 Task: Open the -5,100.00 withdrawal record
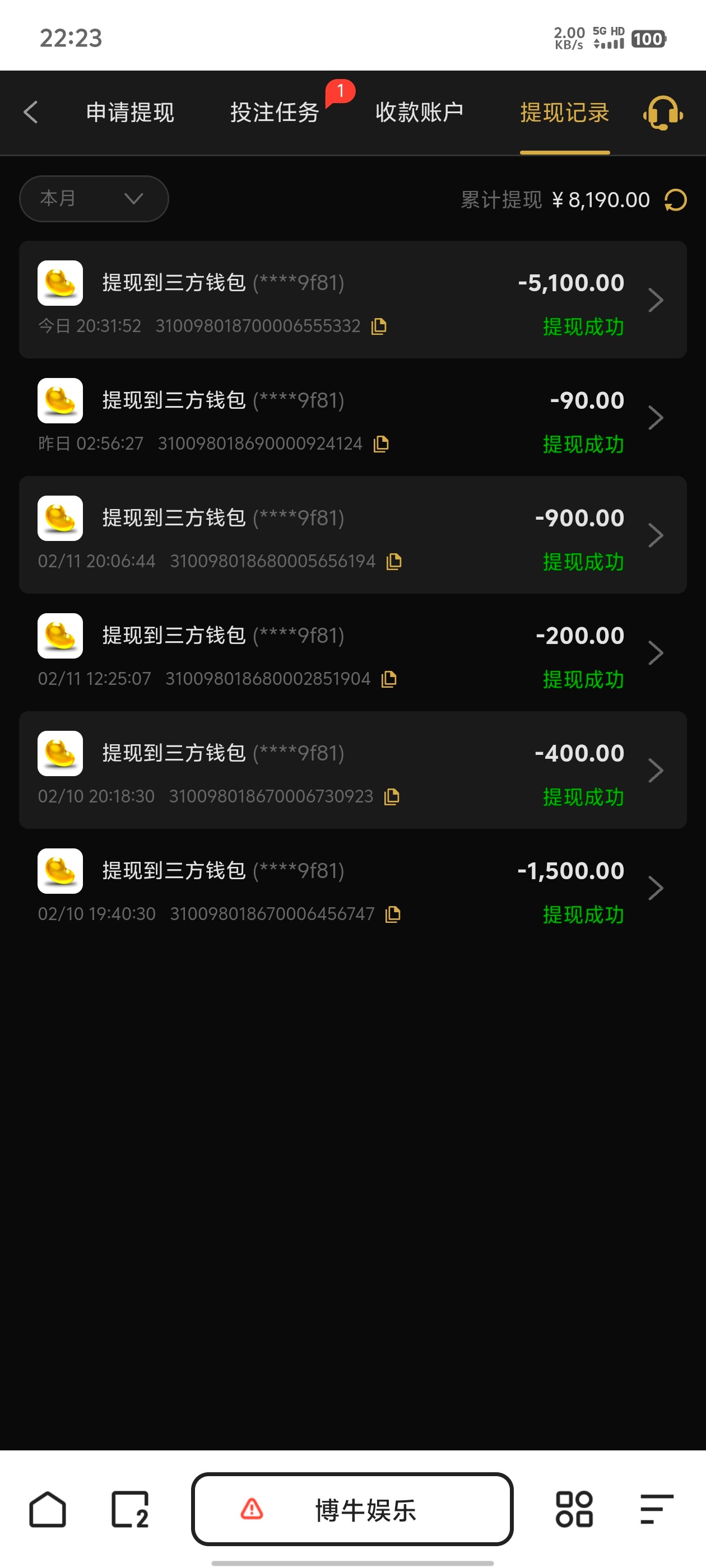click(352, 300)
